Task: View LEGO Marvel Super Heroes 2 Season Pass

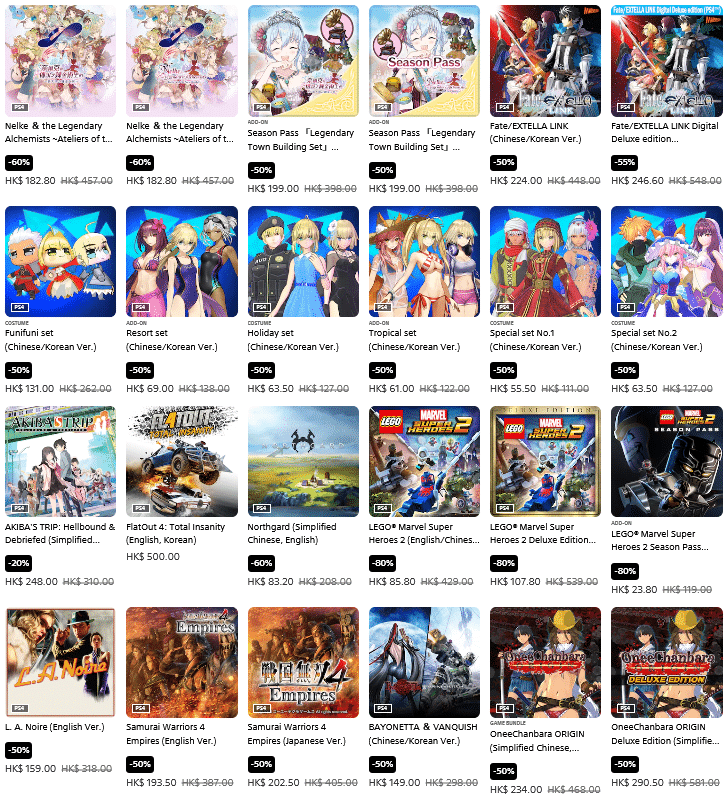Action: [666, 461]
